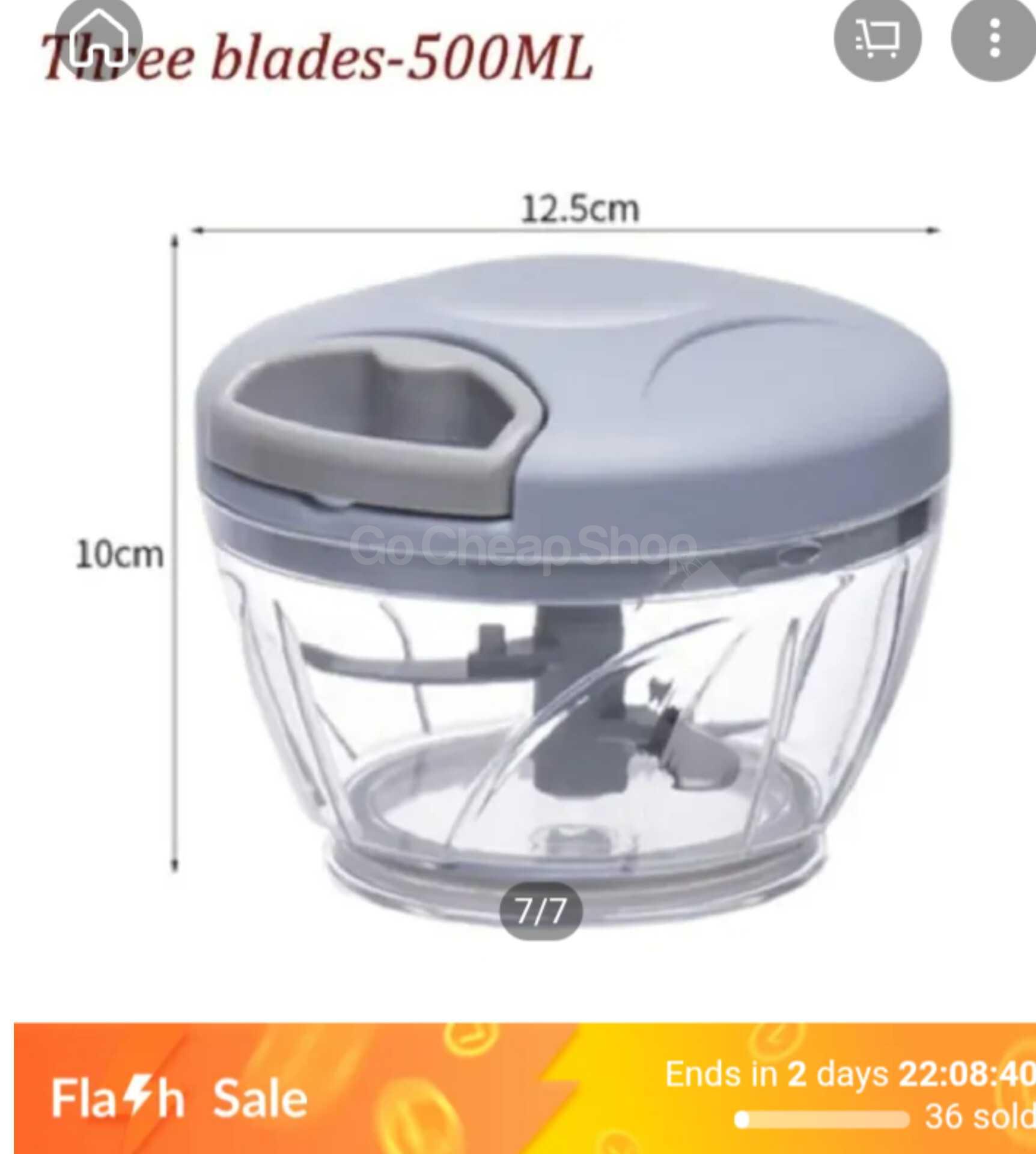Open the three-dot overflow menu

[994, 38]
